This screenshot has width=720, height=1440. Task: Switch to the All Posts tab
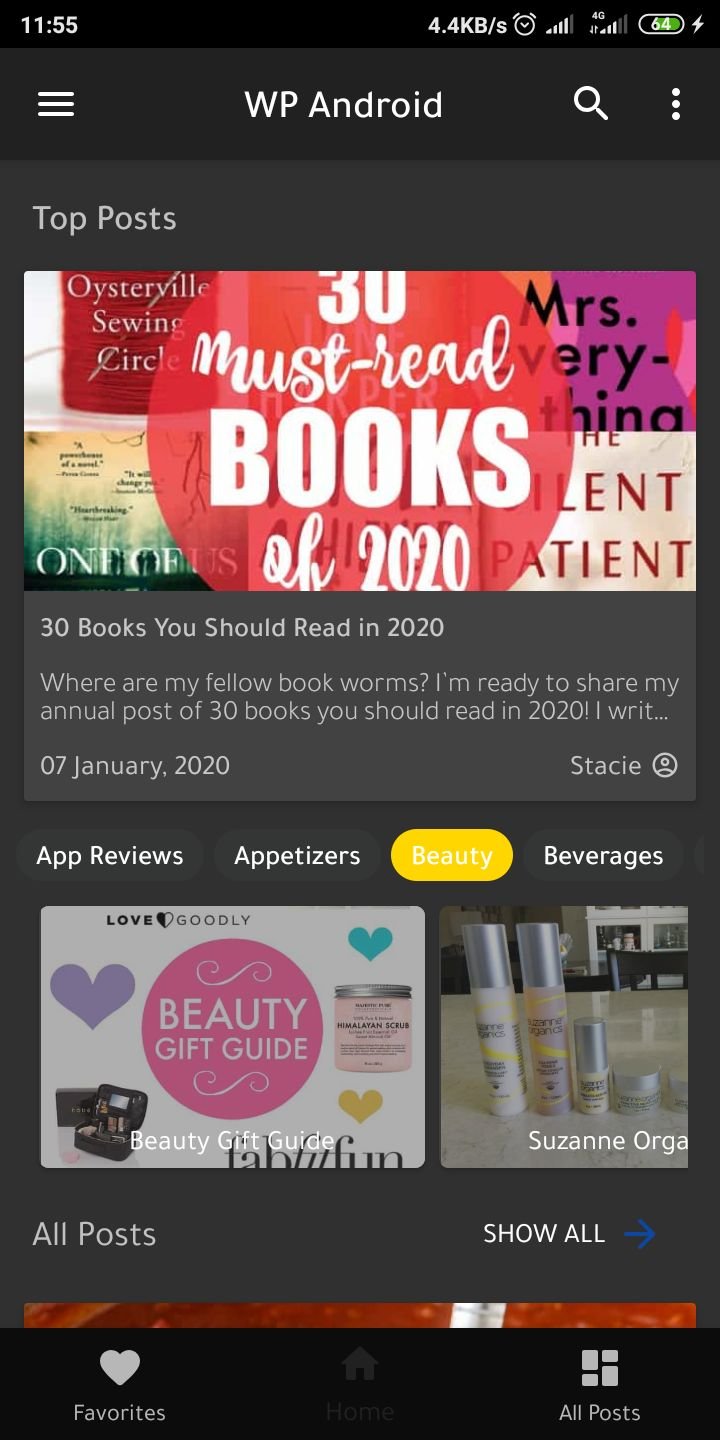pos(600,1385)
